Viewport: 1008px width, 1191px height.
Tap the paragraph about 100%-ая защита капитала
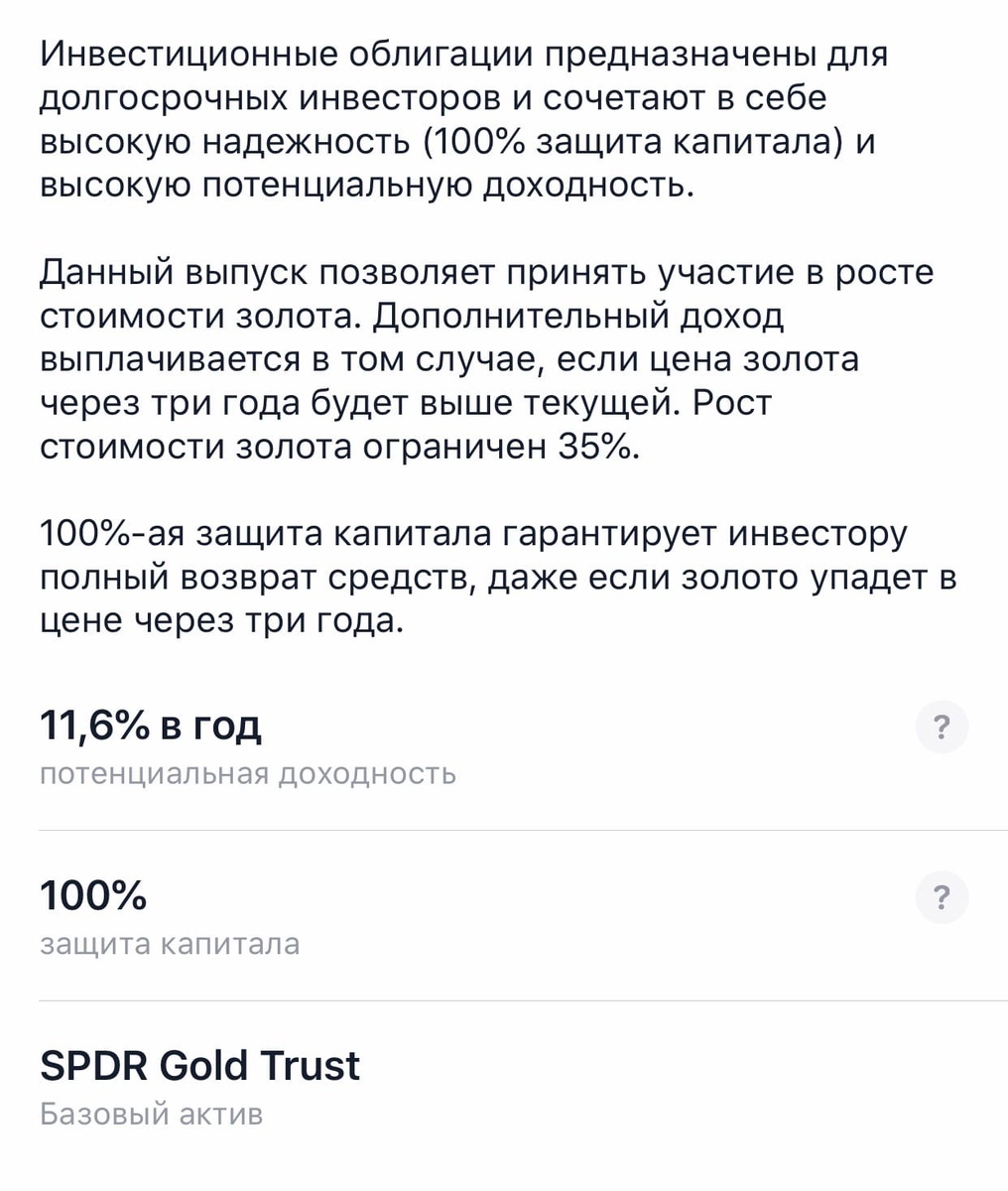click(x=486, y=575)
